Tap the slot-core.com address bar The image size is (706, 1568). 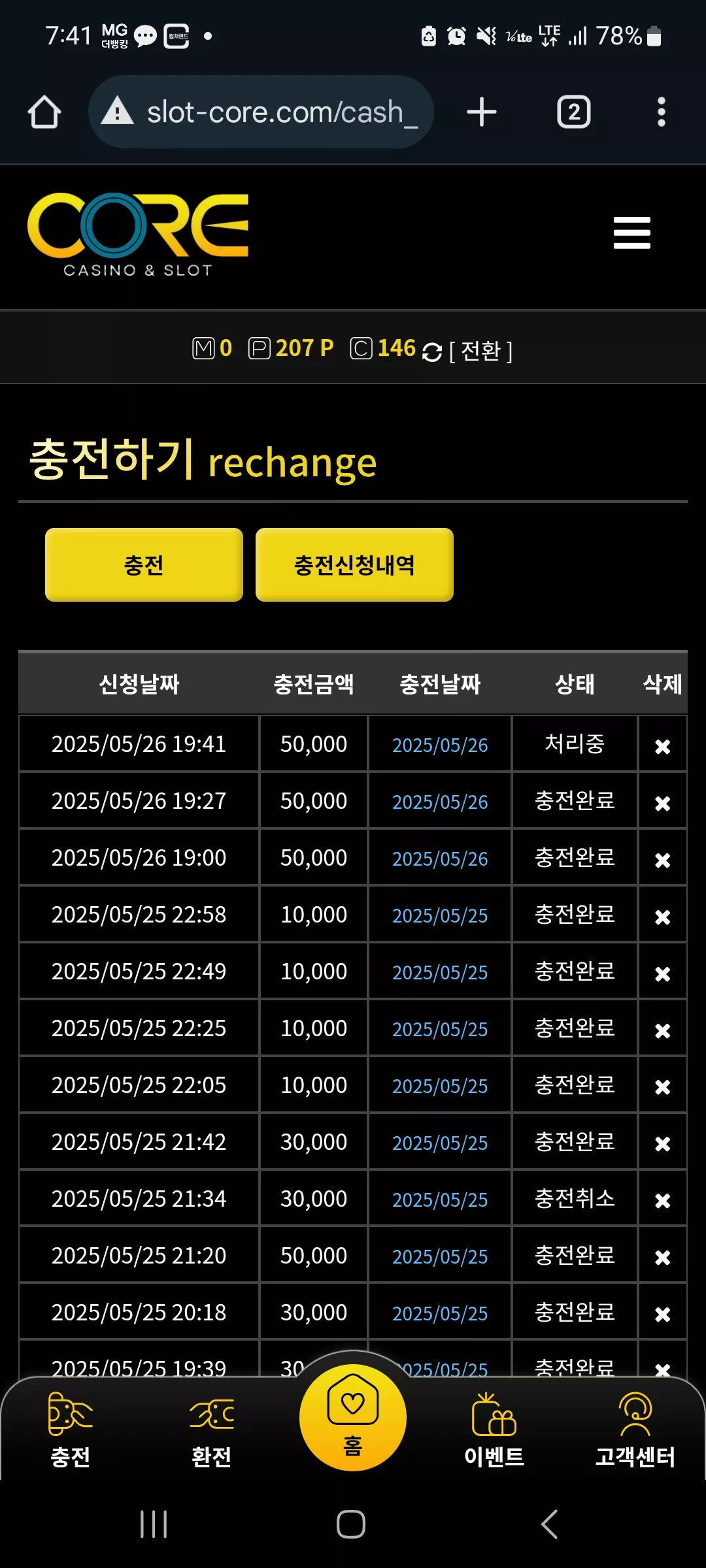[x=261, y=112]
